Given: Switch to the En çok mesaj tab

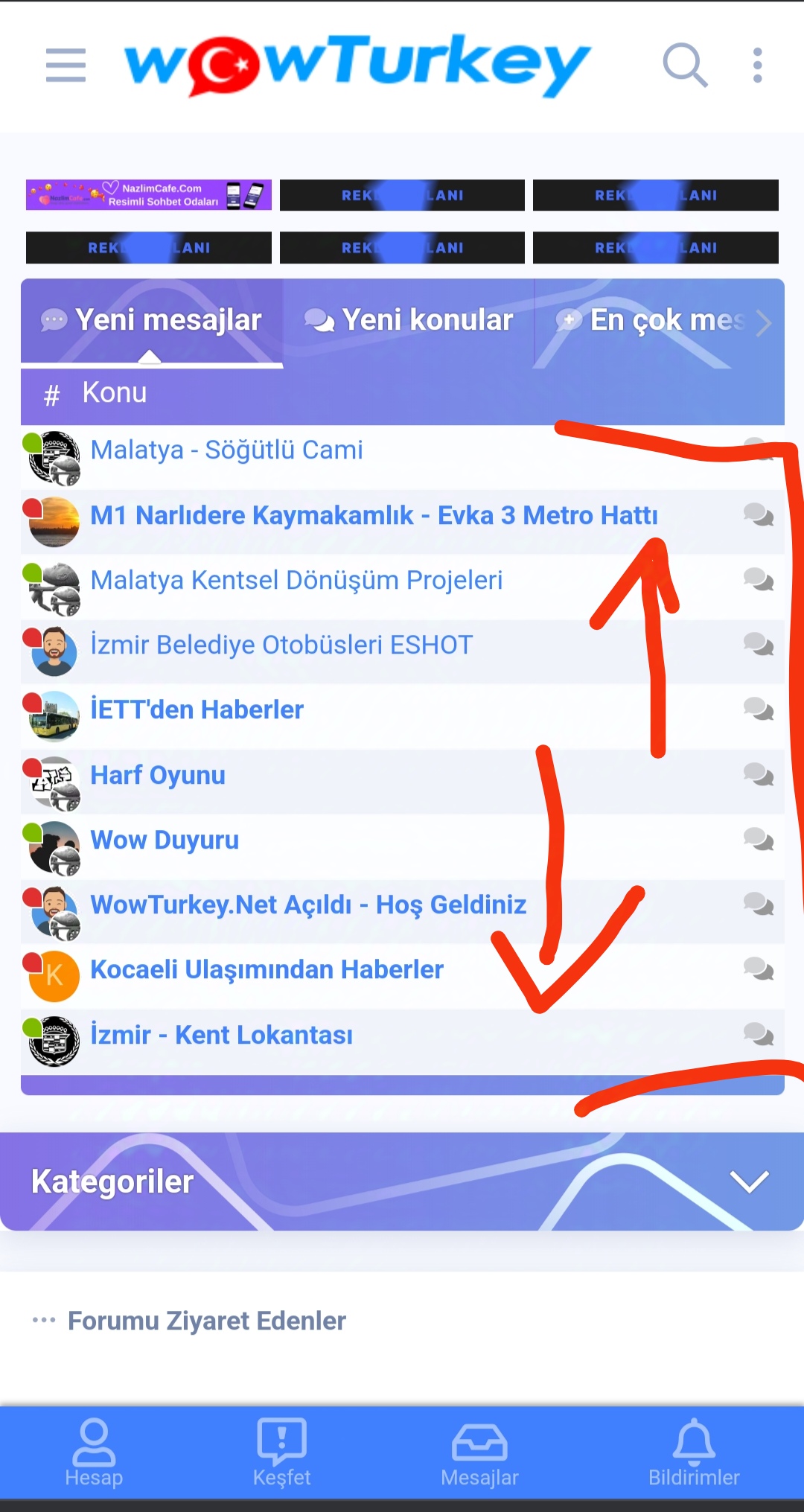Looking at the screenshot, I should pos(655,320).
